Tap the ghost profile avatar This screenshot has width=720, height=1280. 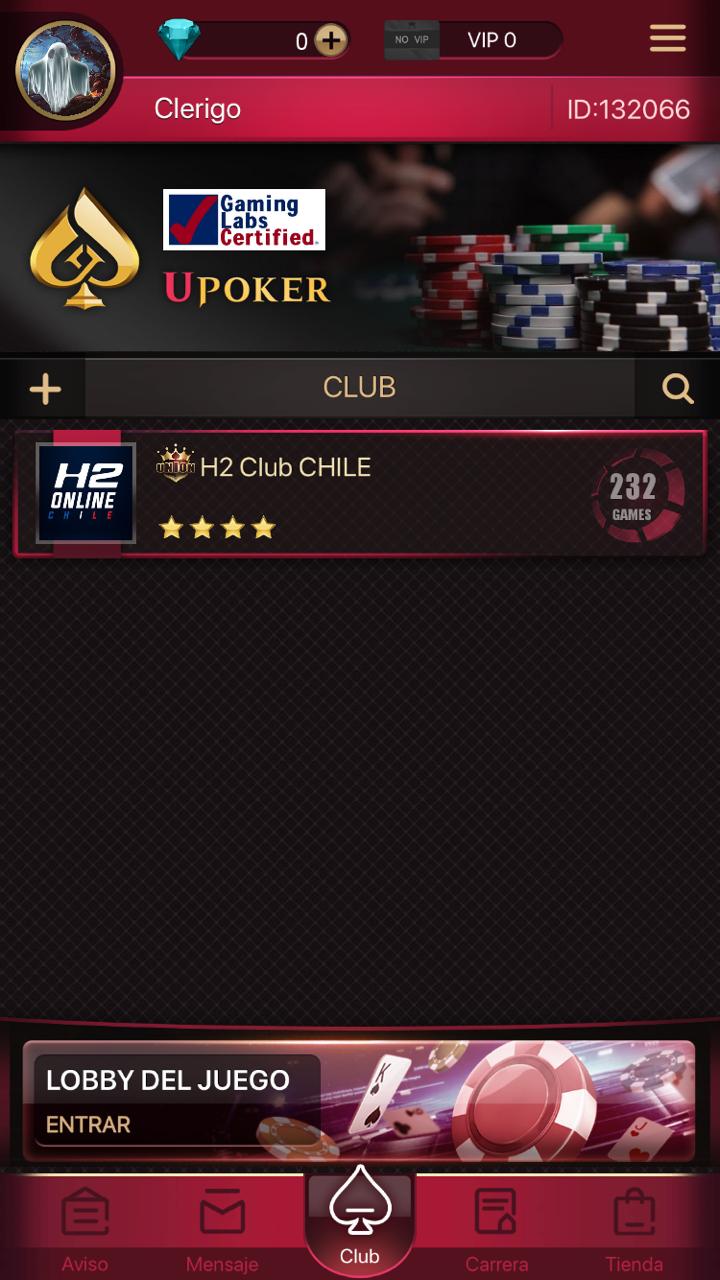[66, 70]
